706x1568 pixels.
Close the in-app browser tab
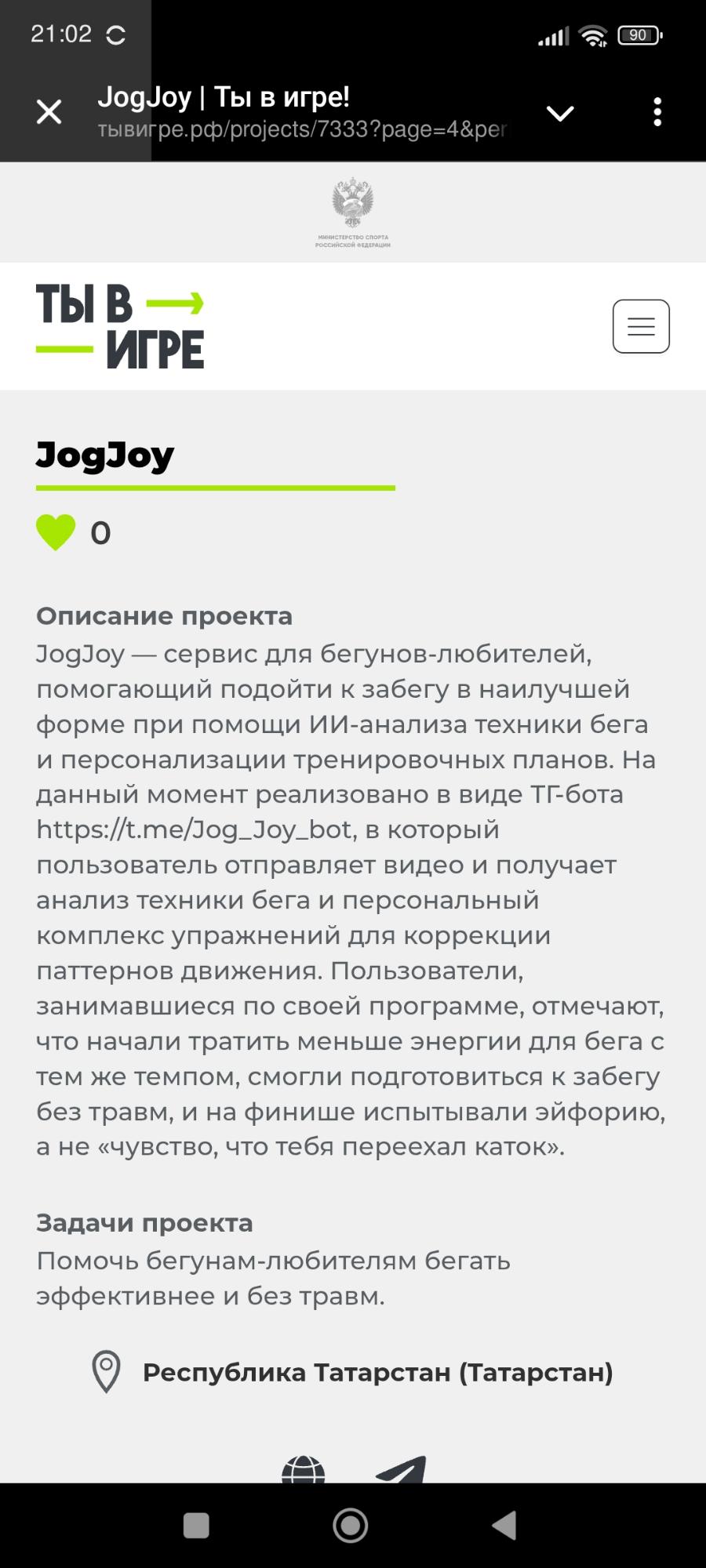click(x=49, y=112)
